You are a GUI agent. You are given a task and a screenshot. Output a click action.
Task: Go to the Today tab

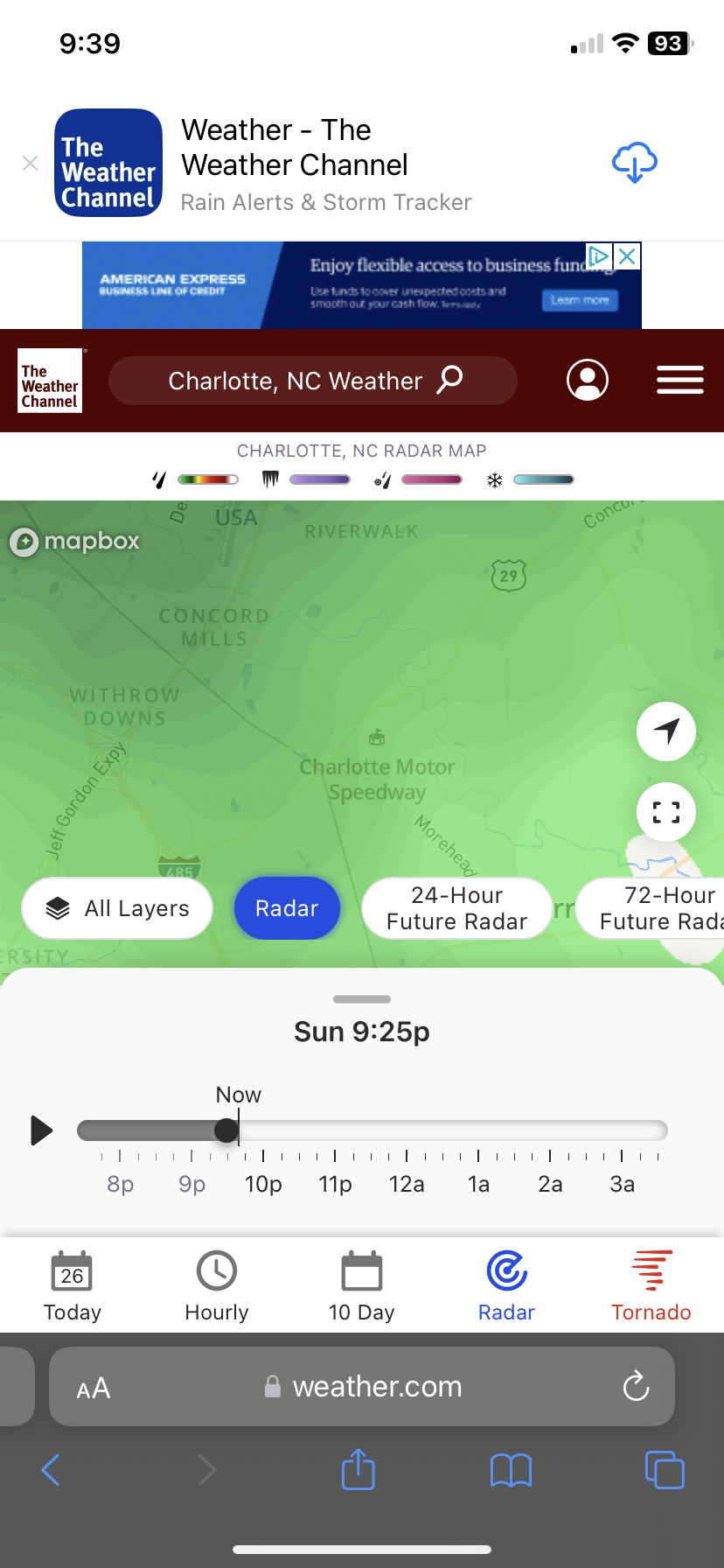coord(73,1286)
